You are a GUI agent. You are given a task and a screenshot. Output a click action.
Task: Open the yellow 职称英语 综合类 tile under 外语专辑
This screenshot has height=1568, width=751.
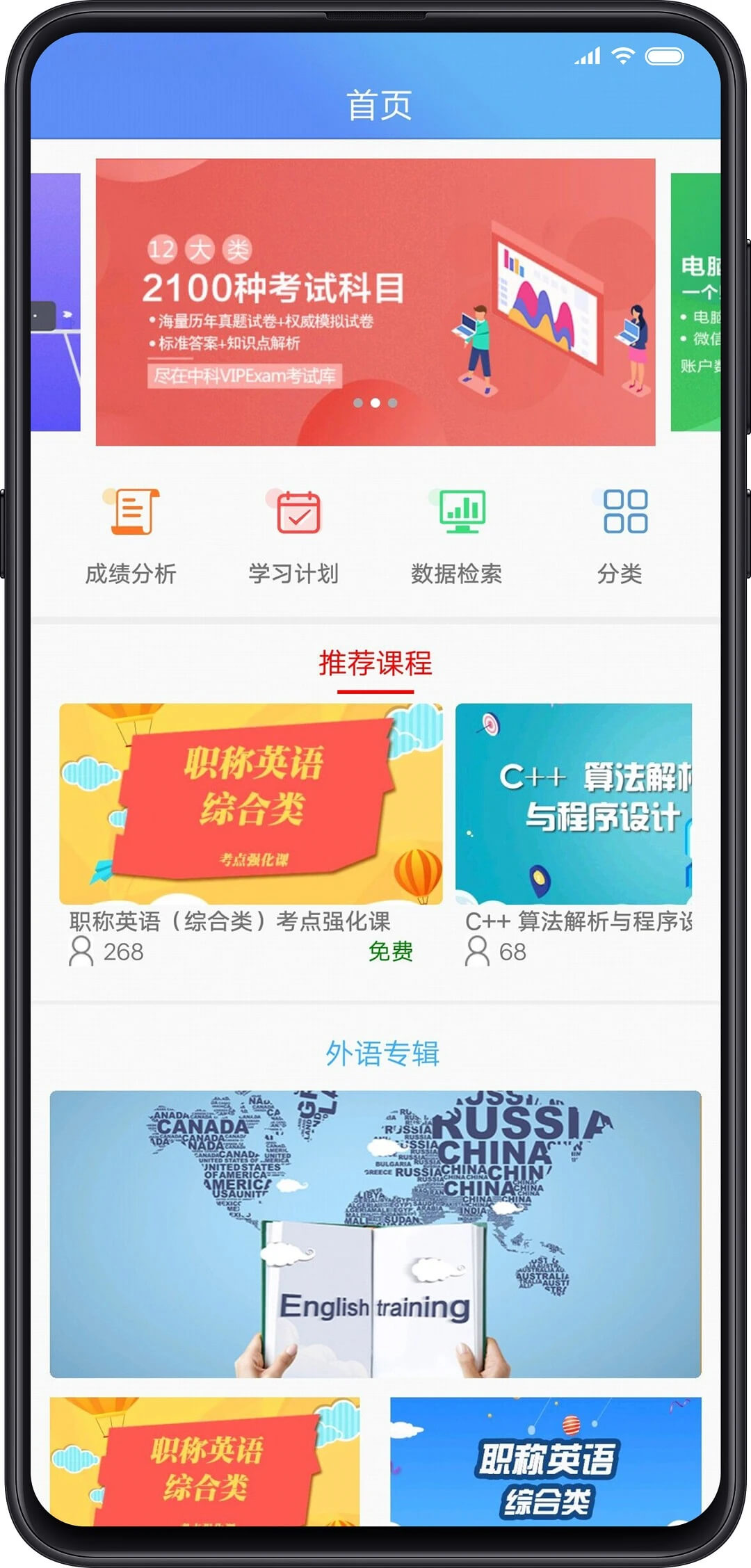coord(205,1462)
